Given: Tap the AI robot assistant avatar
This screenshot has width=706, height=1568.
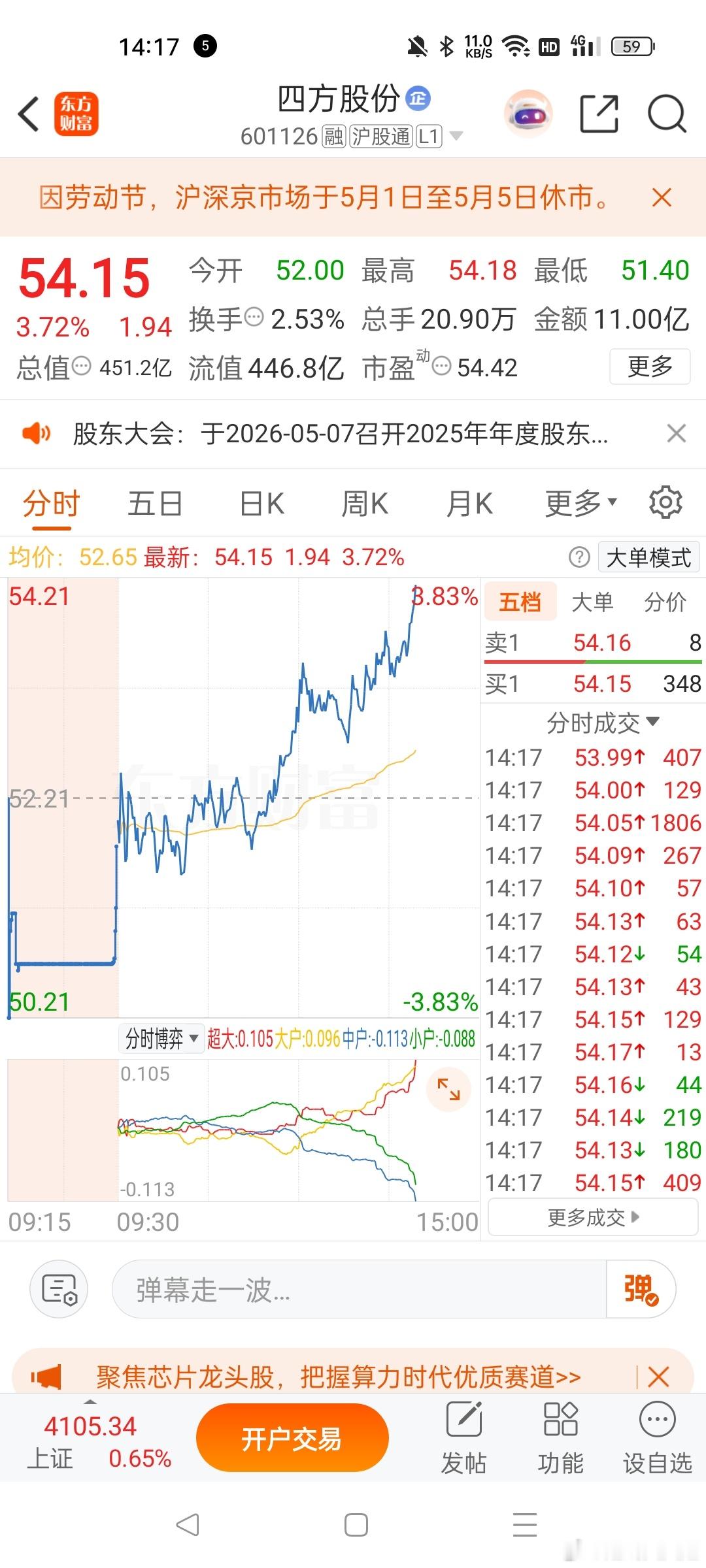Looking at the screenshot, I should (x=528, y=113).
